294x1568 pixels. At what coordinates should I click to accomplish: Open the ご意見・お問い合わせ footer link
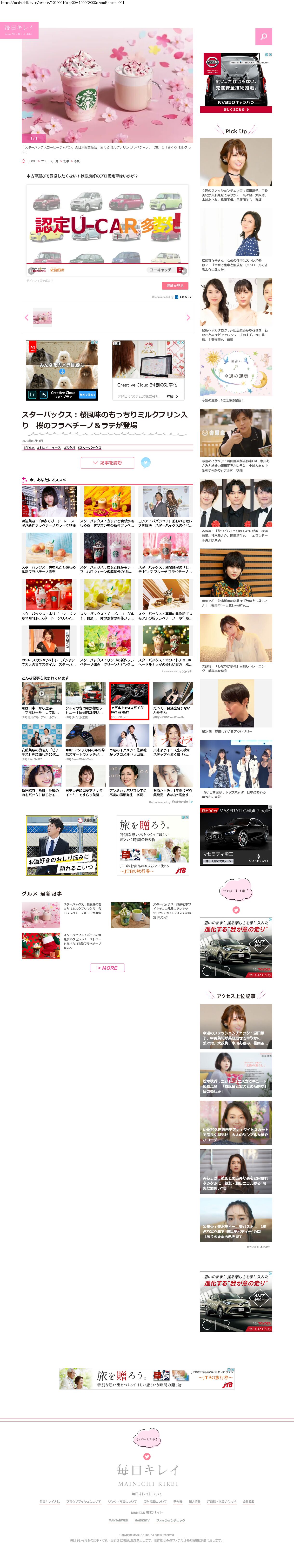point(221,1502)
